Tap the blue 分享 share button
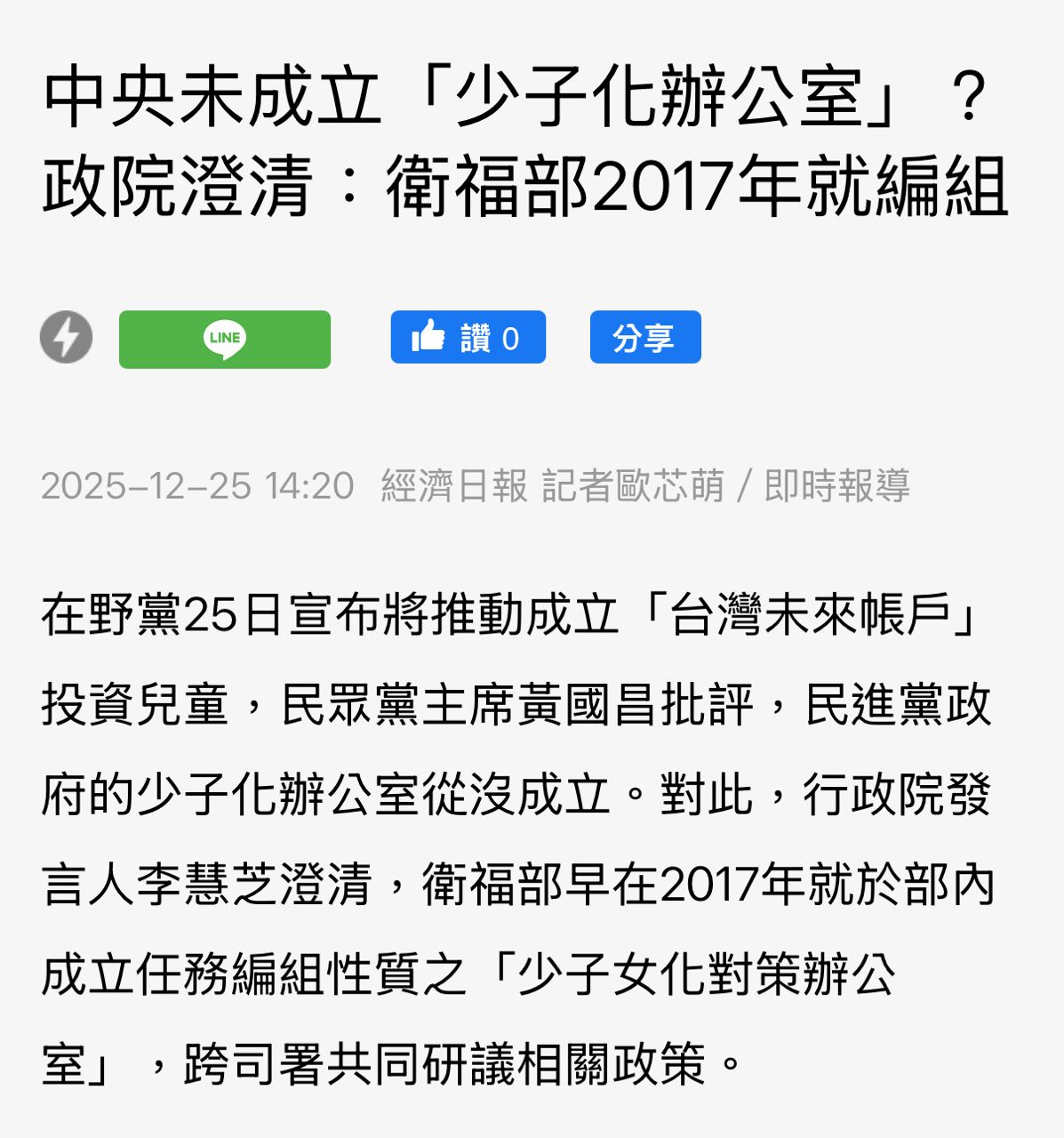 [x=645, y=338]
